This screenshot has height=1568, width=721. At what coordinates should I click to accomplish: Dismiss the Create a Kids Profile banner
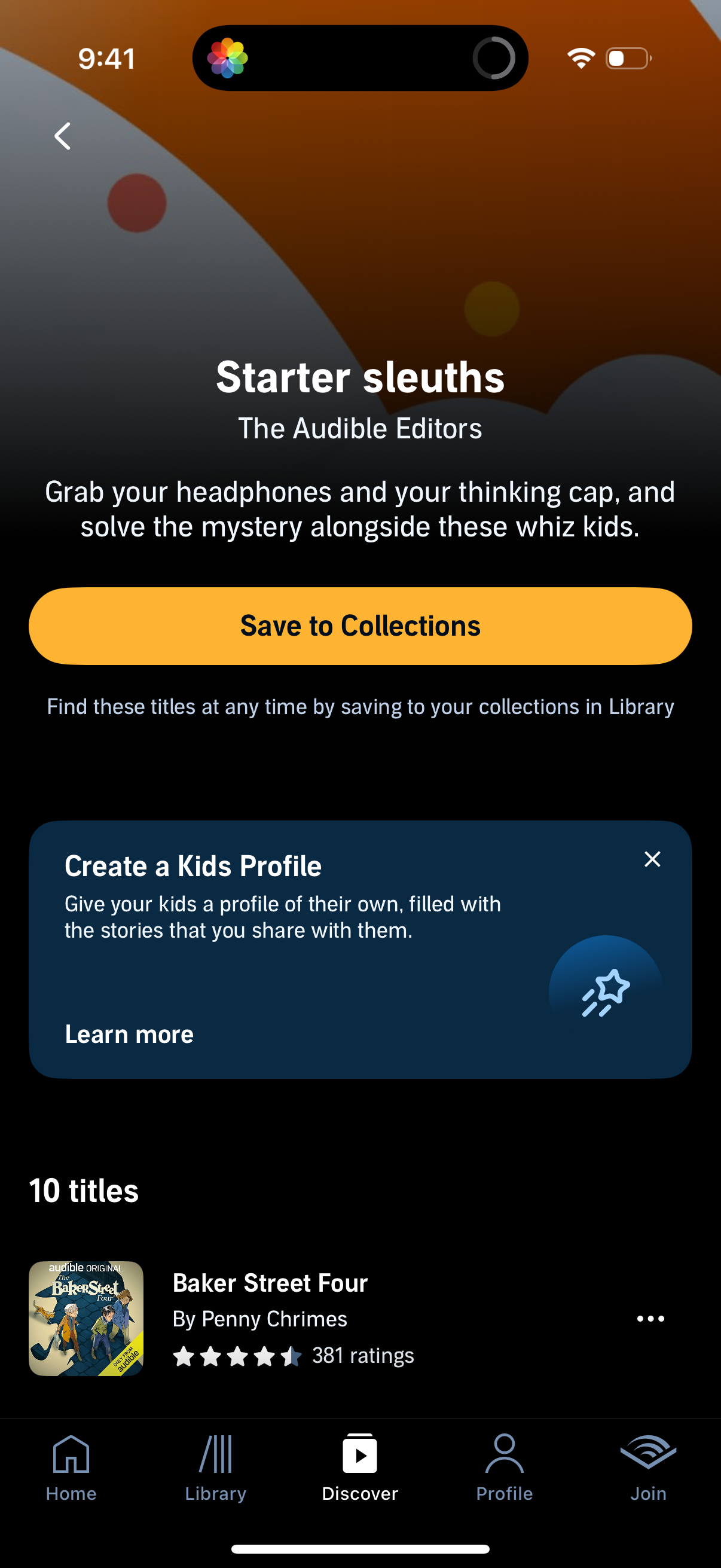pos(652,859)
